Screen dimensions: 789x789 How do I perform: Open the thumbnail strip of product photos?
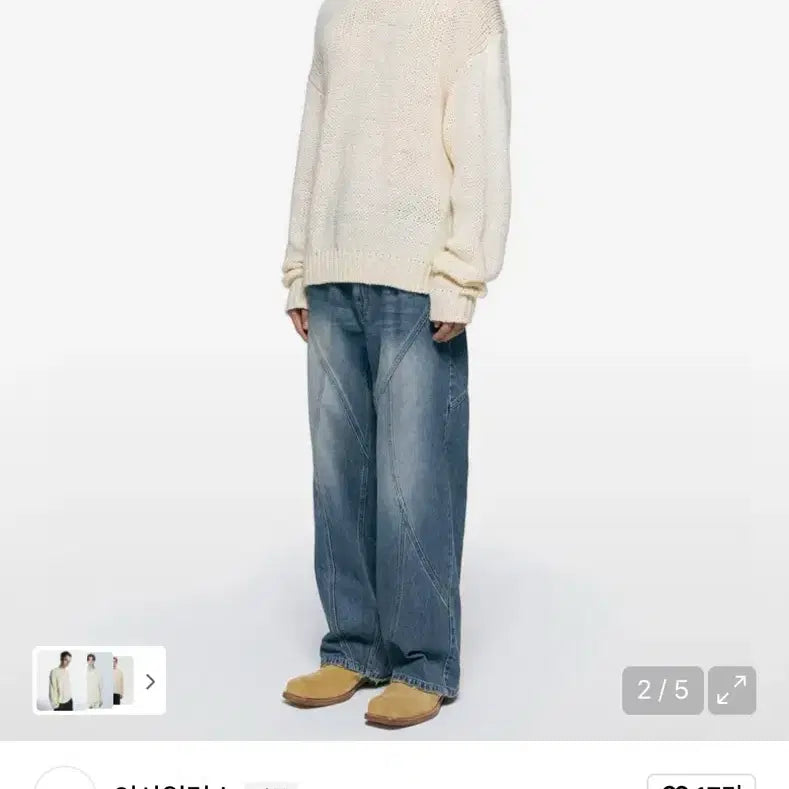click(x=85, y=681)
